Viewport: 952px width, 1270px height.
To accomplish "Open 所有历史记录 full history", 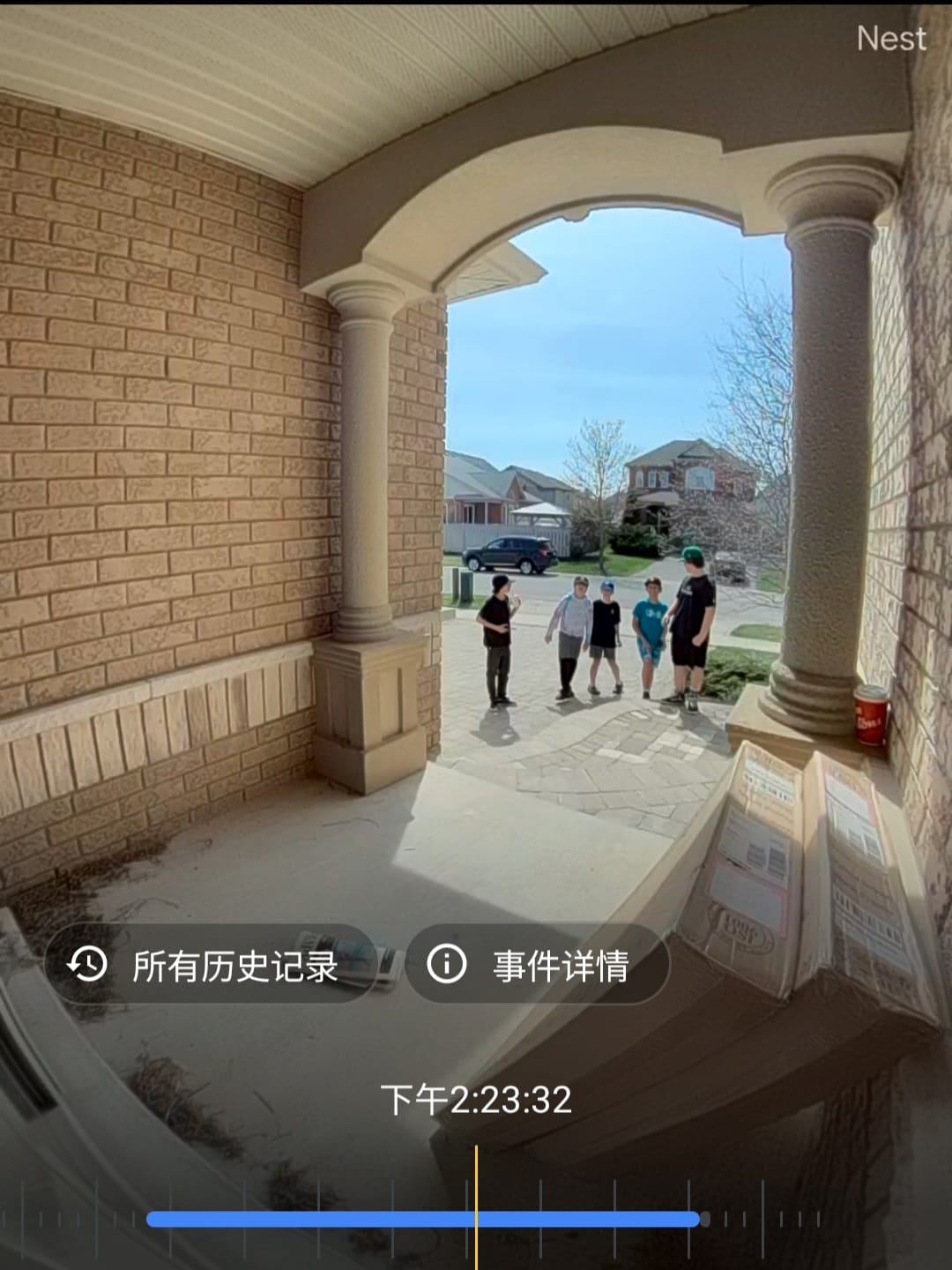I will coord(210,965).
